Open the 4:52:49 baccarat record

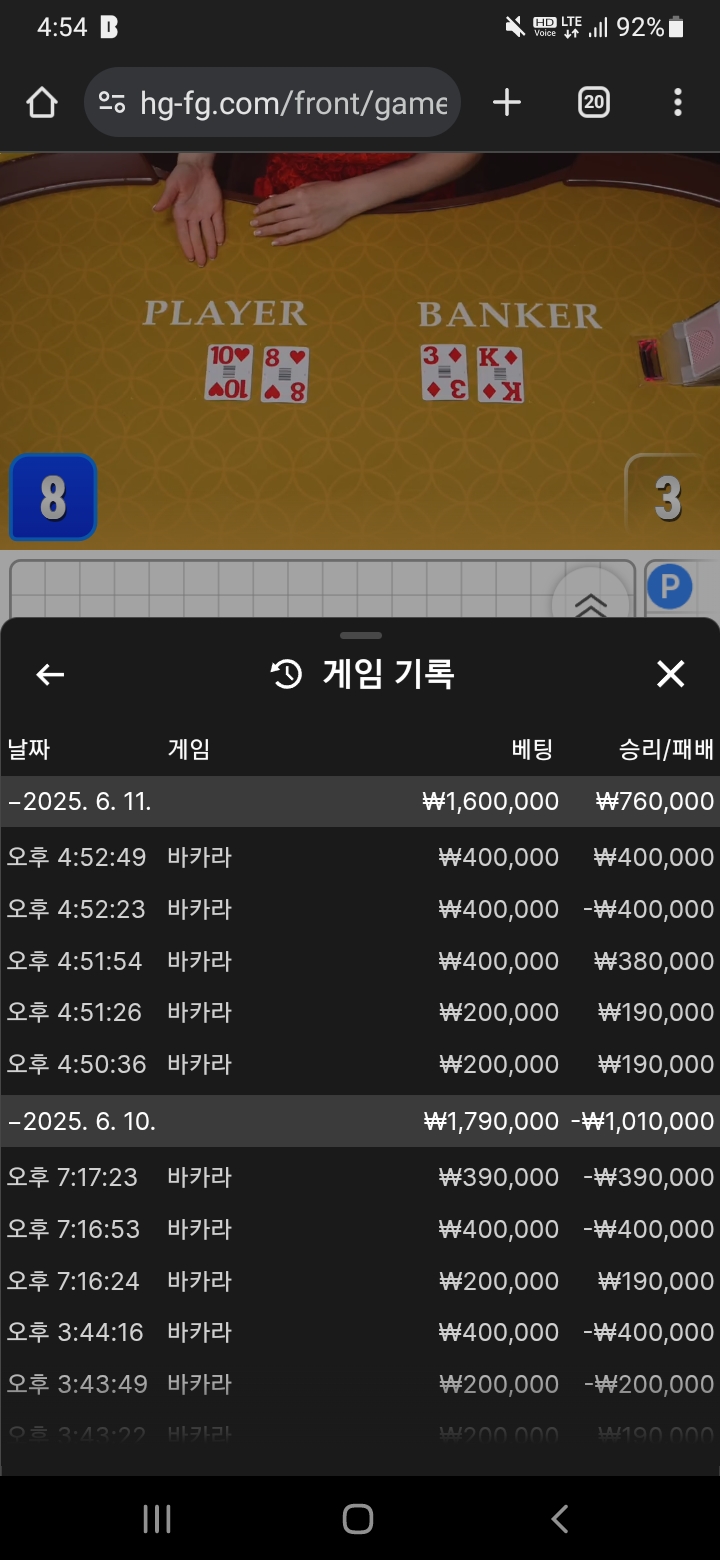(360, 857)
